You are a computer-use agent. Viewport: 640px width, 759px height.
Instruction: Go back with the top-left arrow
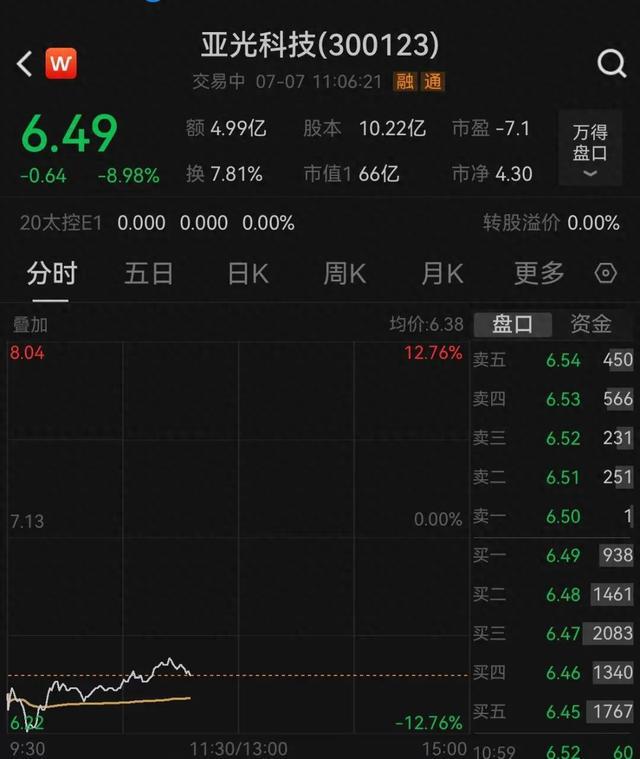tap(24, 64)
